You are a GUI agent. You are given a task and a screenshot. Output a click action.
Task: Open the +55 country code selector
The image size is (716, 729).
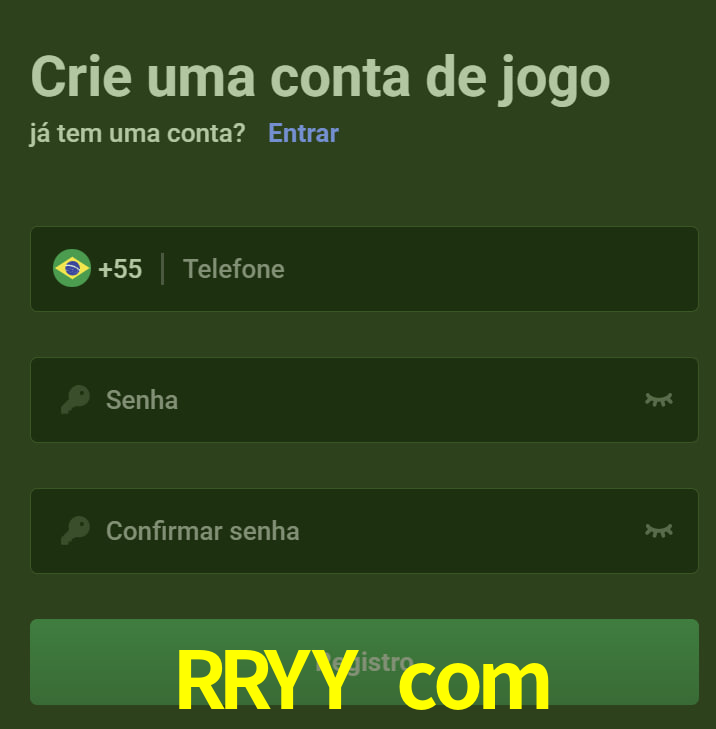[98, 269]
